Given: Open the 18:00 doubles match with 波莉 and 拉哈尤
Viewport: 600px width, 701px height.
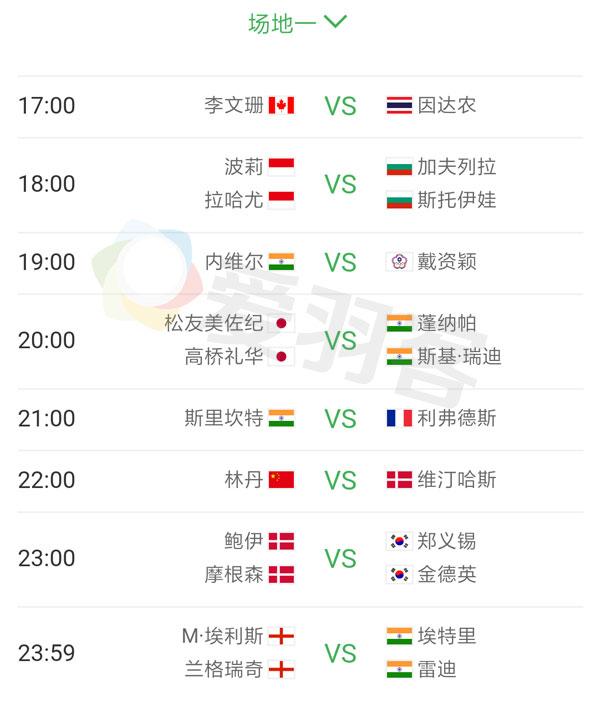Looking at the screenshot, I should tap(300, 183).
